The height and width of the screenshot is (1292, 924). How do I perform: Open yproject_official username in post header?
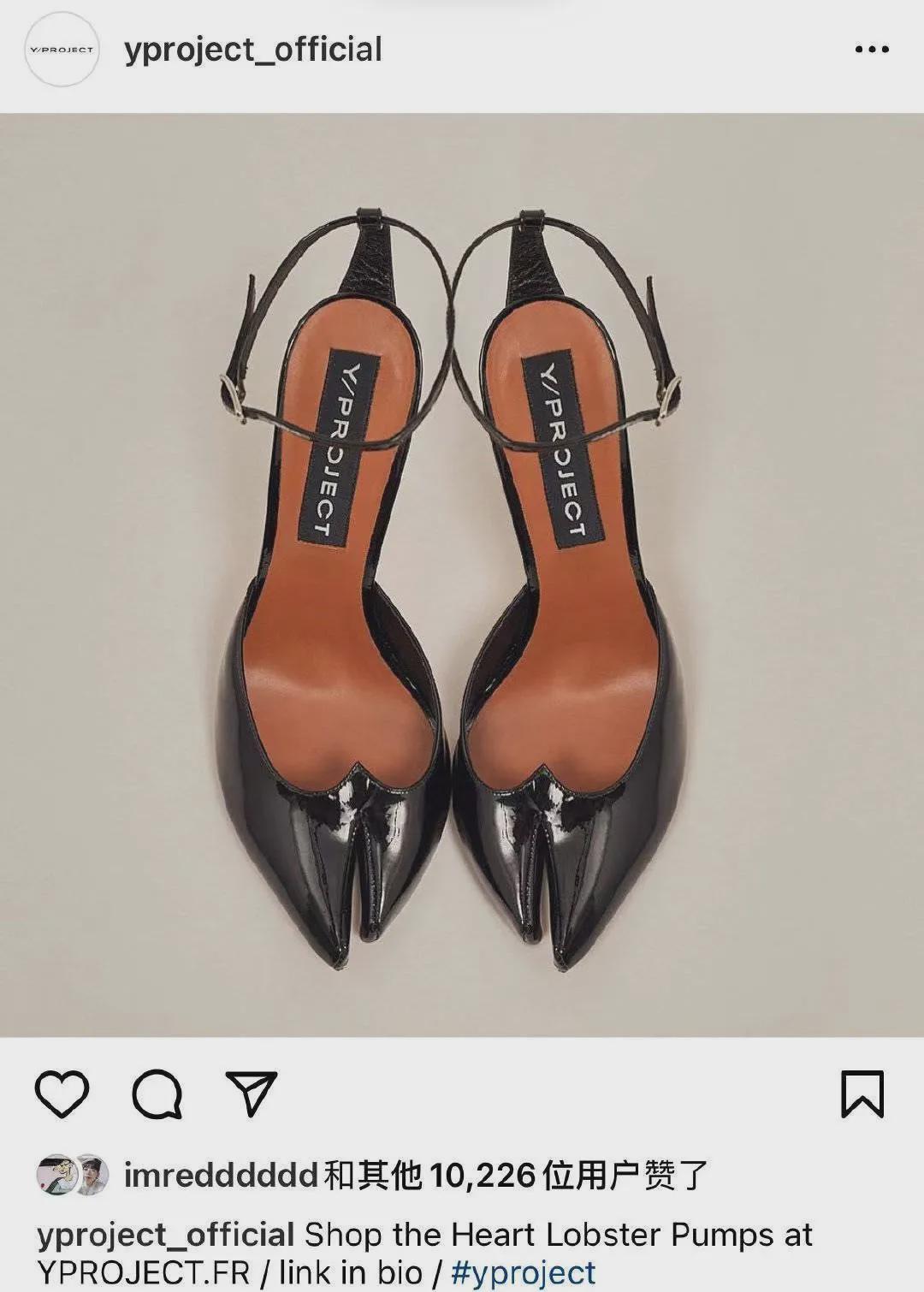tap(253, 50)
